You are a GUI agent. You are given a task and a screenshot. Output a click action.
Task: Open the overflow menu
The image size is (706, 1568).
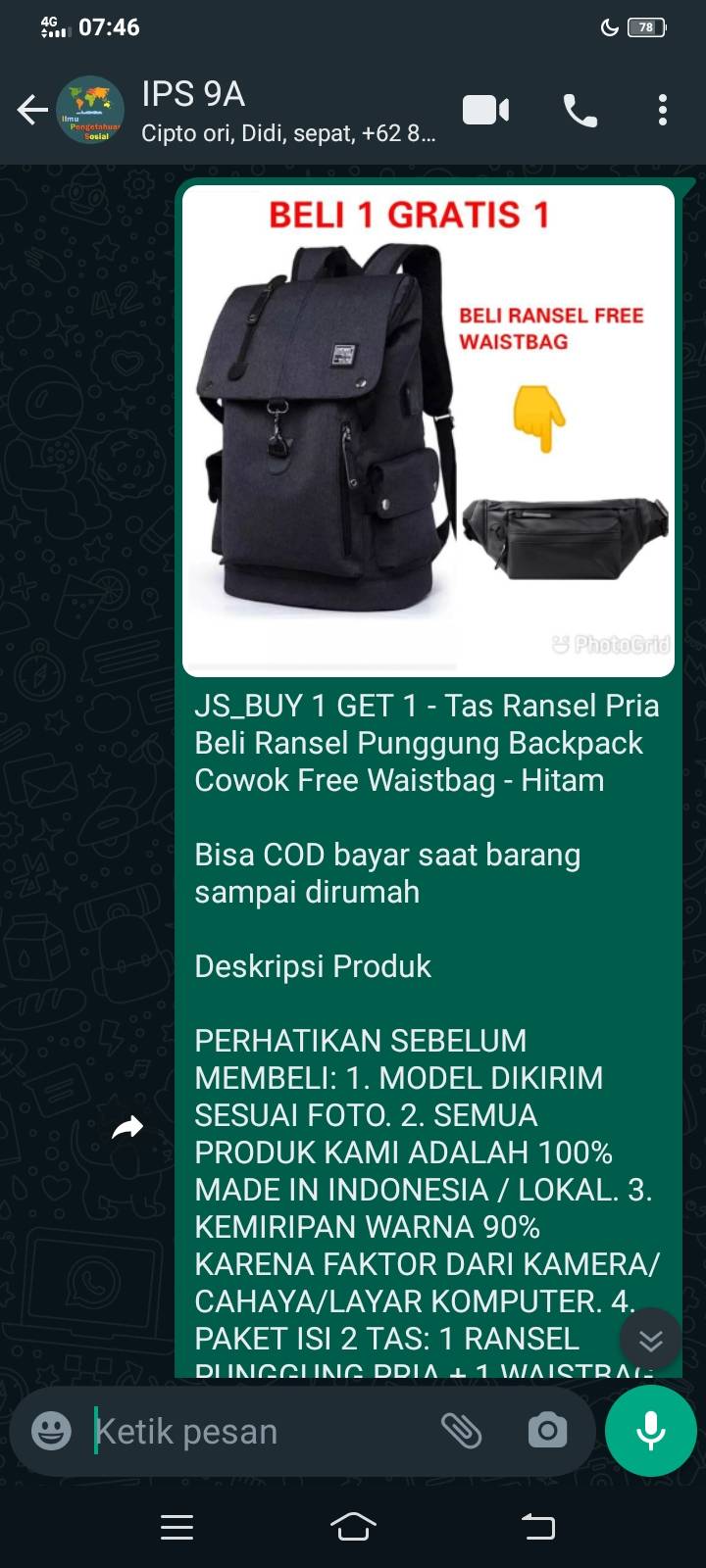(x=663, y=110)
